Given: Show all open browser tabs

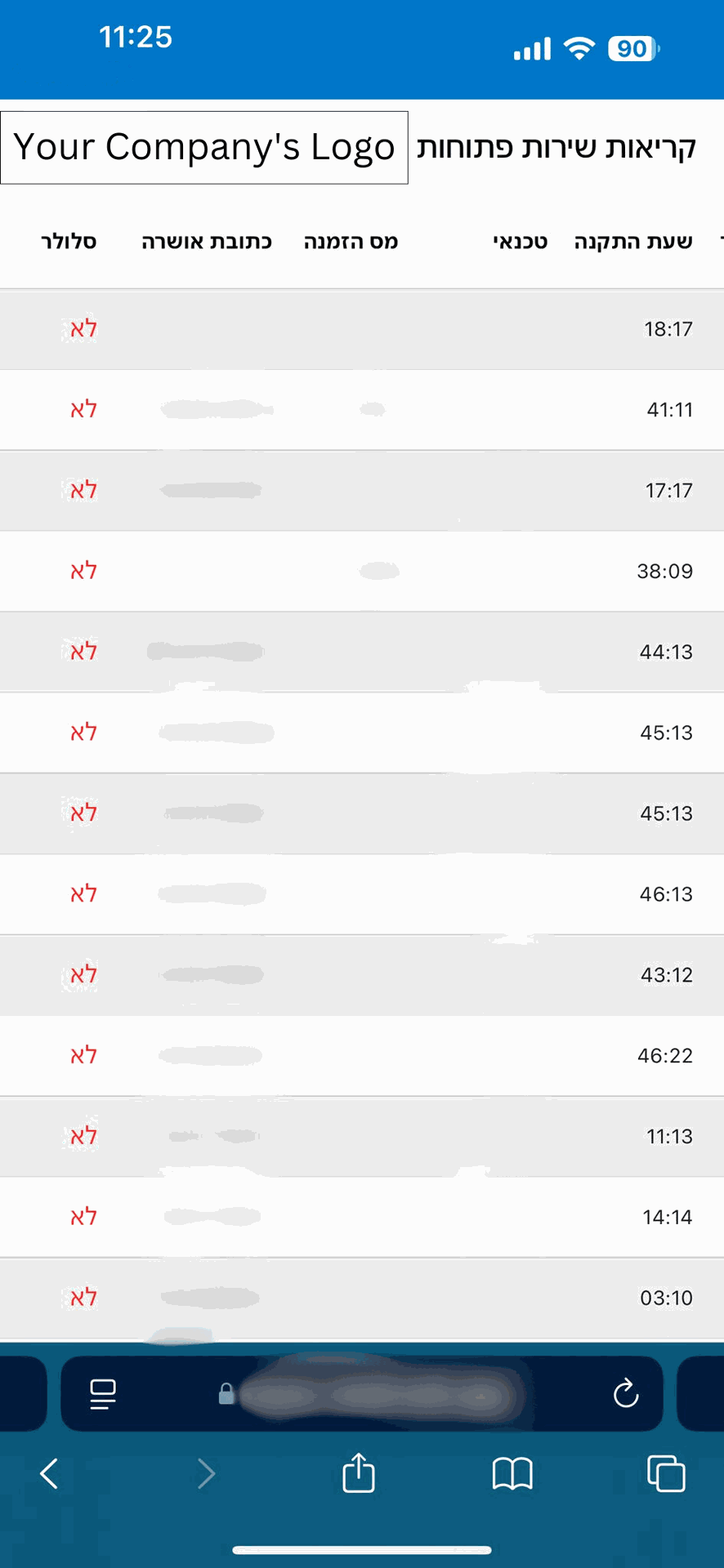Looking at the screenshot, I should pyautogui.click(x=666, y=1473).
